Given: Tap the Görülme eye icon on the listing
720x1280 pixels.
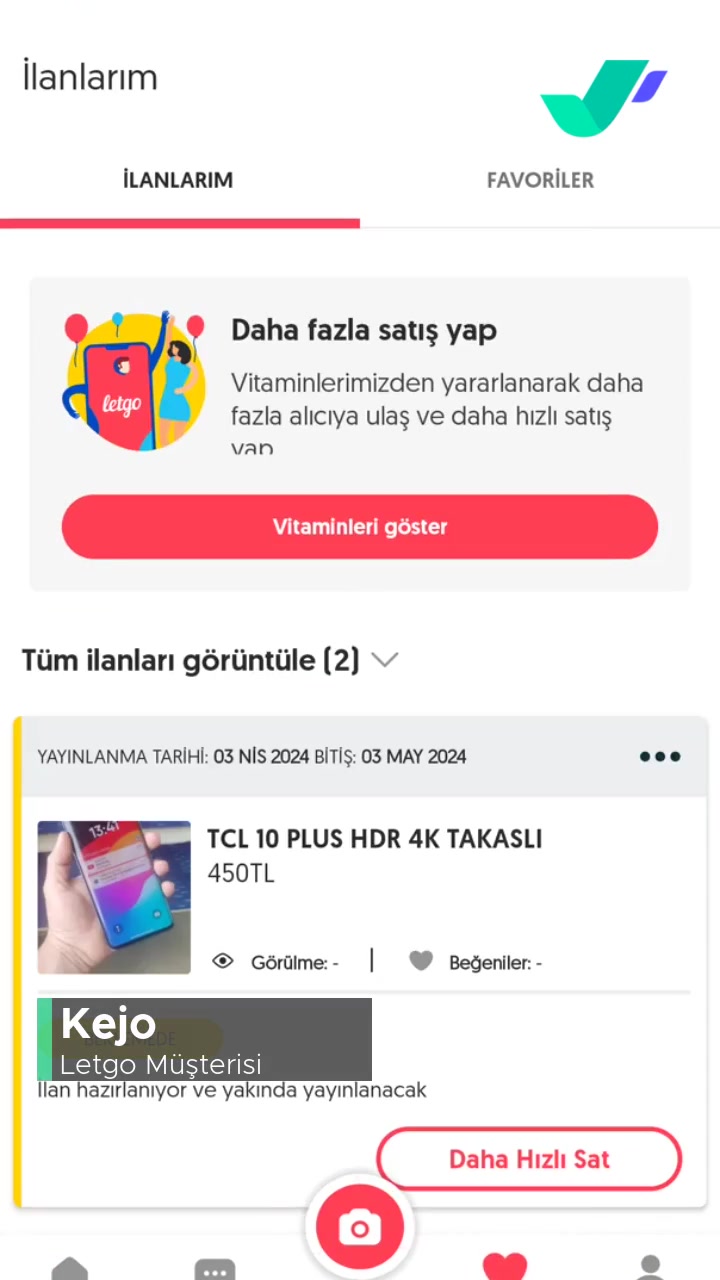Looking at the screenshot, I should (x=222, y=961).
